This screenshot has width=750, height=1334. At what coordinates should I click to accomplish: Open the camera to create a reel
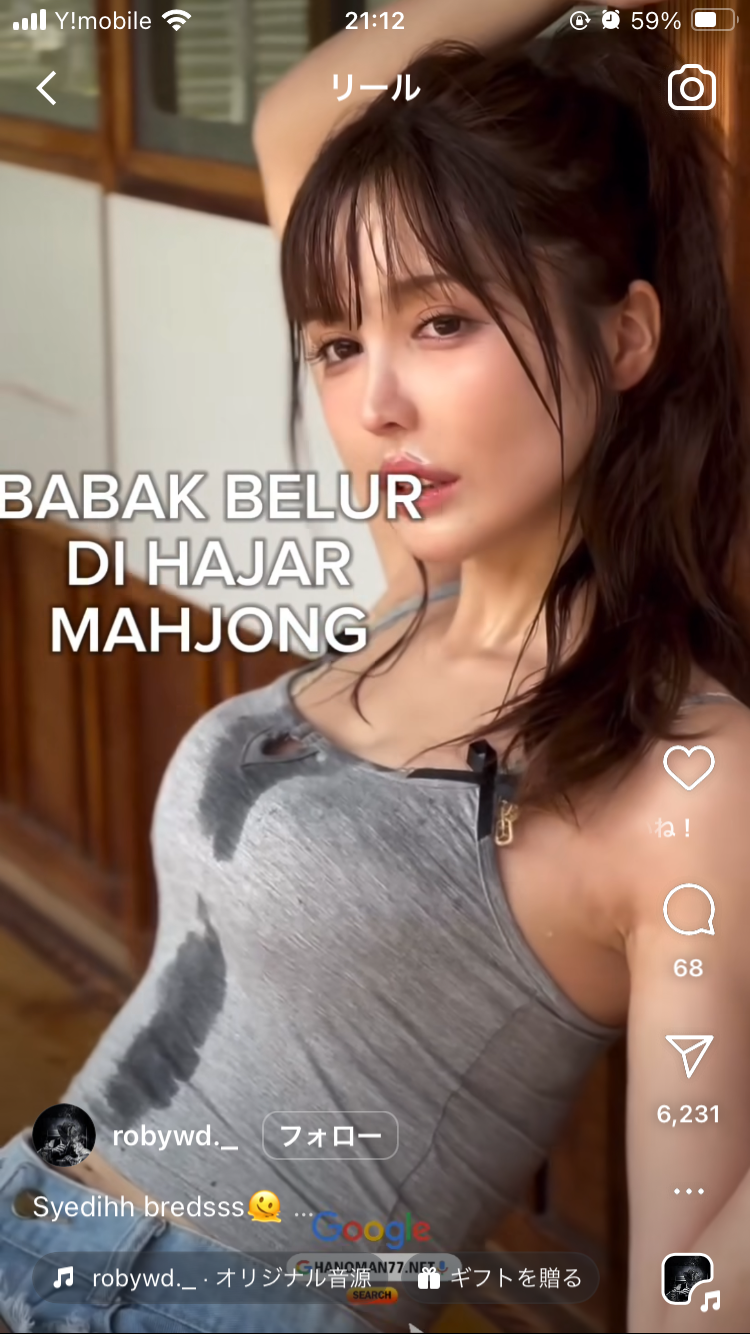[692, 89]
